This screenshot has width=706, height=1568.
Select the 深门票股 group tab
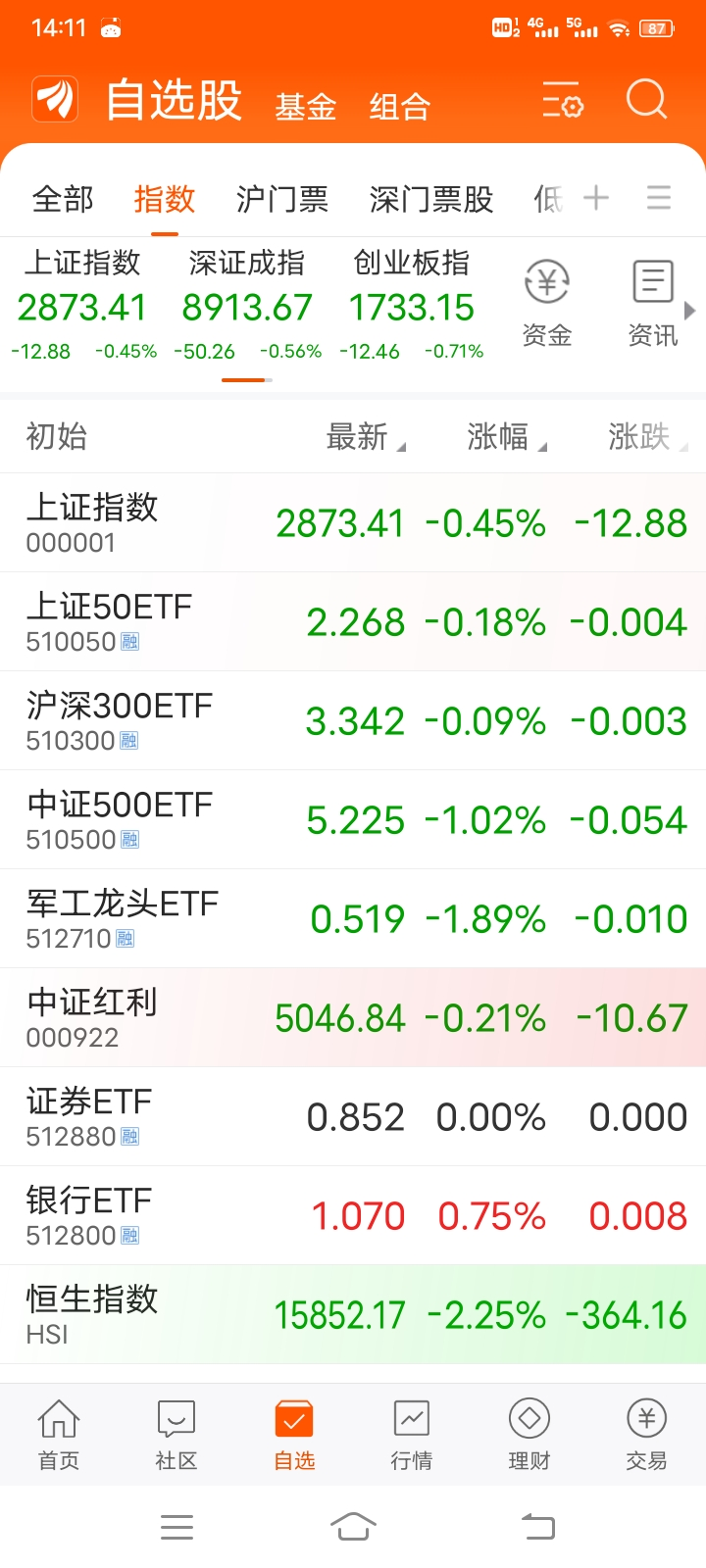point(430,199)
